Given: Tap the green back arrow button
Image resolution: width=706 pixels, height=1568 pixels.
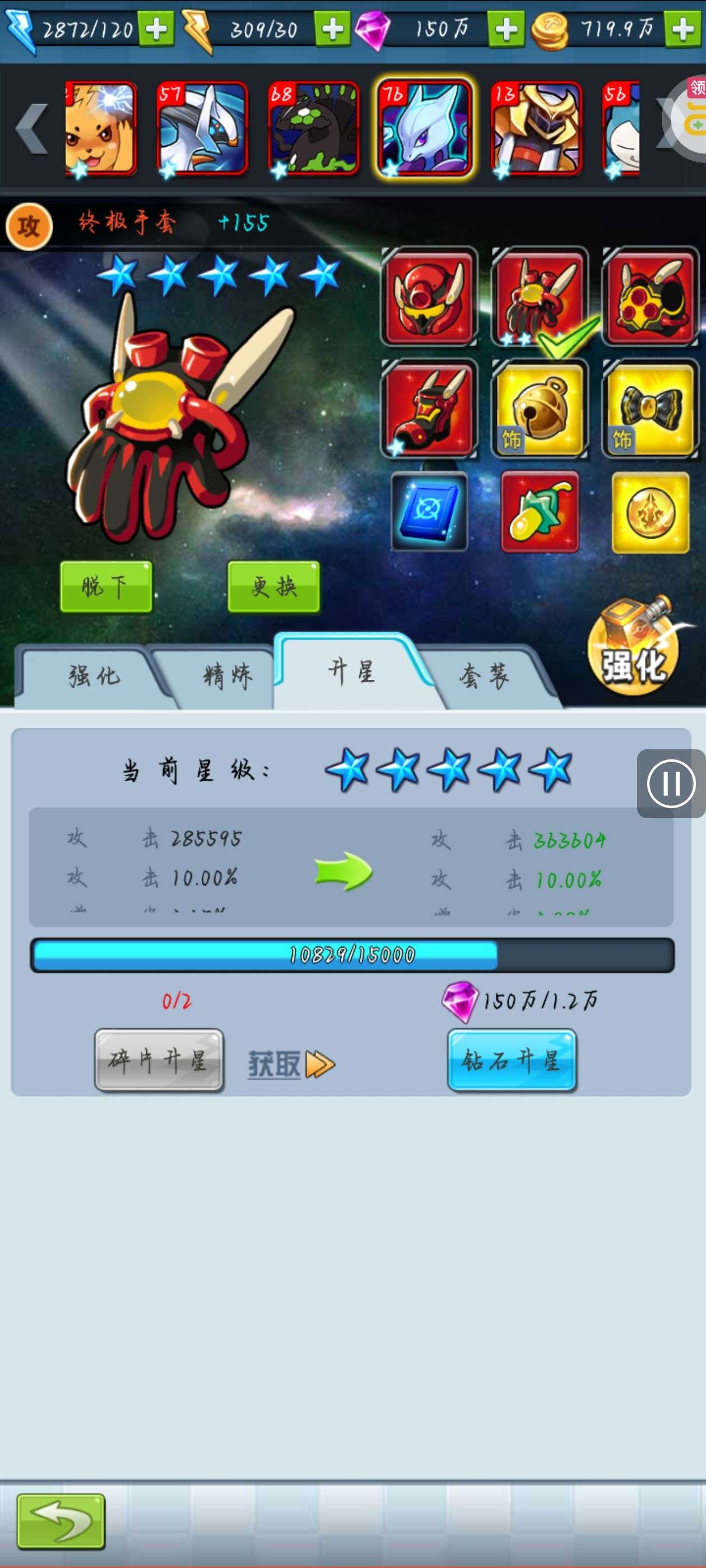Looking at the screenshot, I should pos(61,1520).
